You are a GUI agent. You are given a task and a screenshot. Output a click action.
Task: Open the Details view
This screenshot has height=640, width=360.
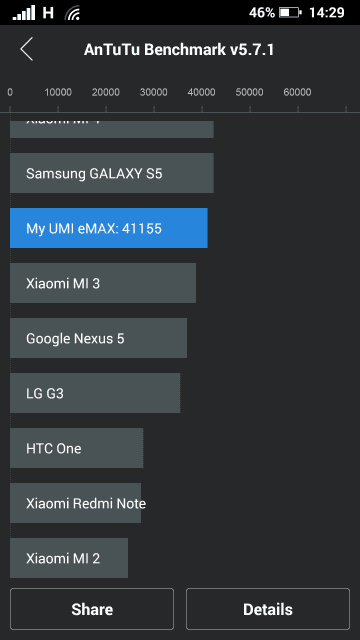(x=268, y=609)
